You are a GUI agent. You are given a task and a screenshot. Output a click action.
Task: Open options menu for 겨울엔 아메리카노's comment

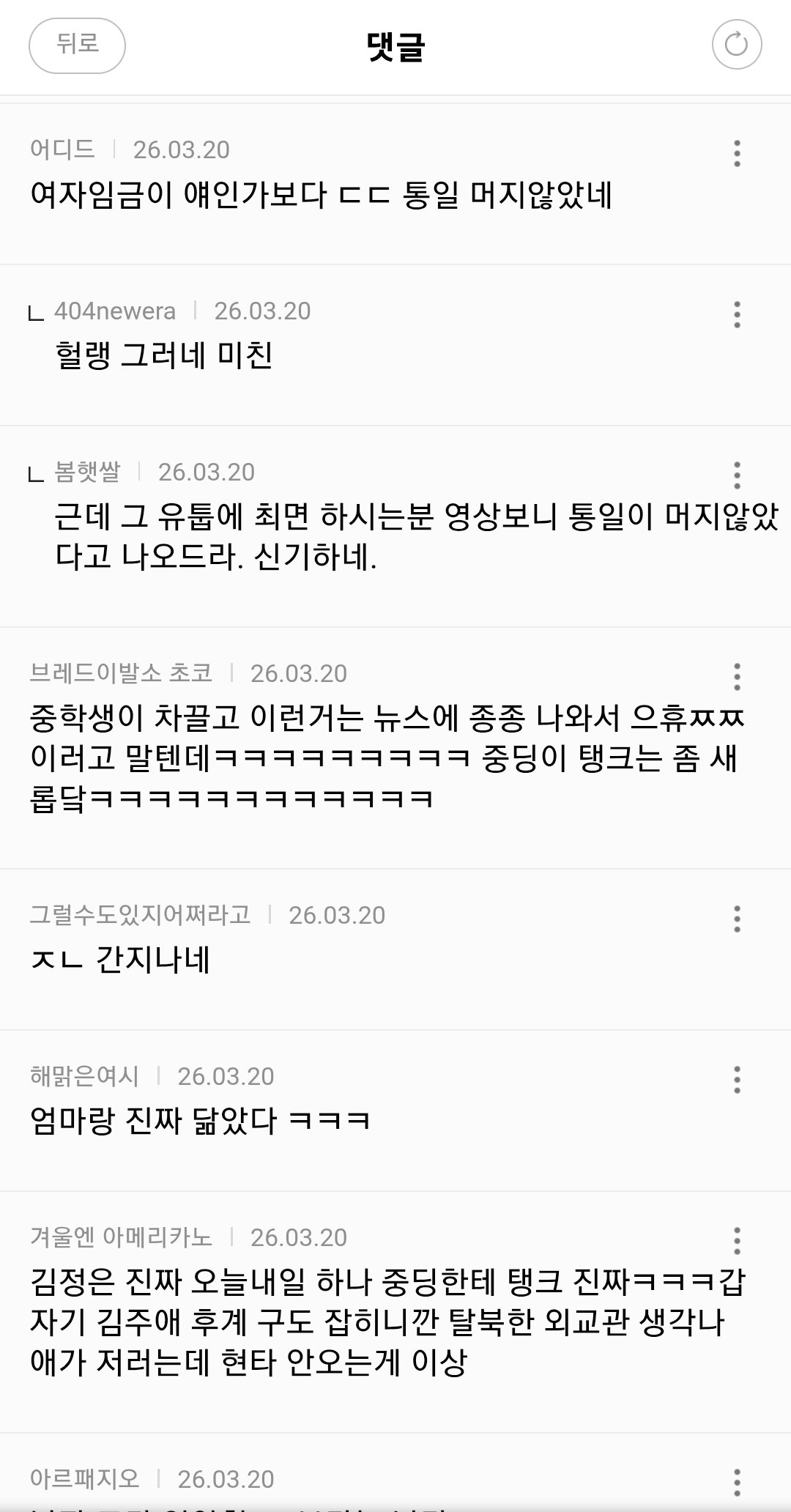[737, 1241]
